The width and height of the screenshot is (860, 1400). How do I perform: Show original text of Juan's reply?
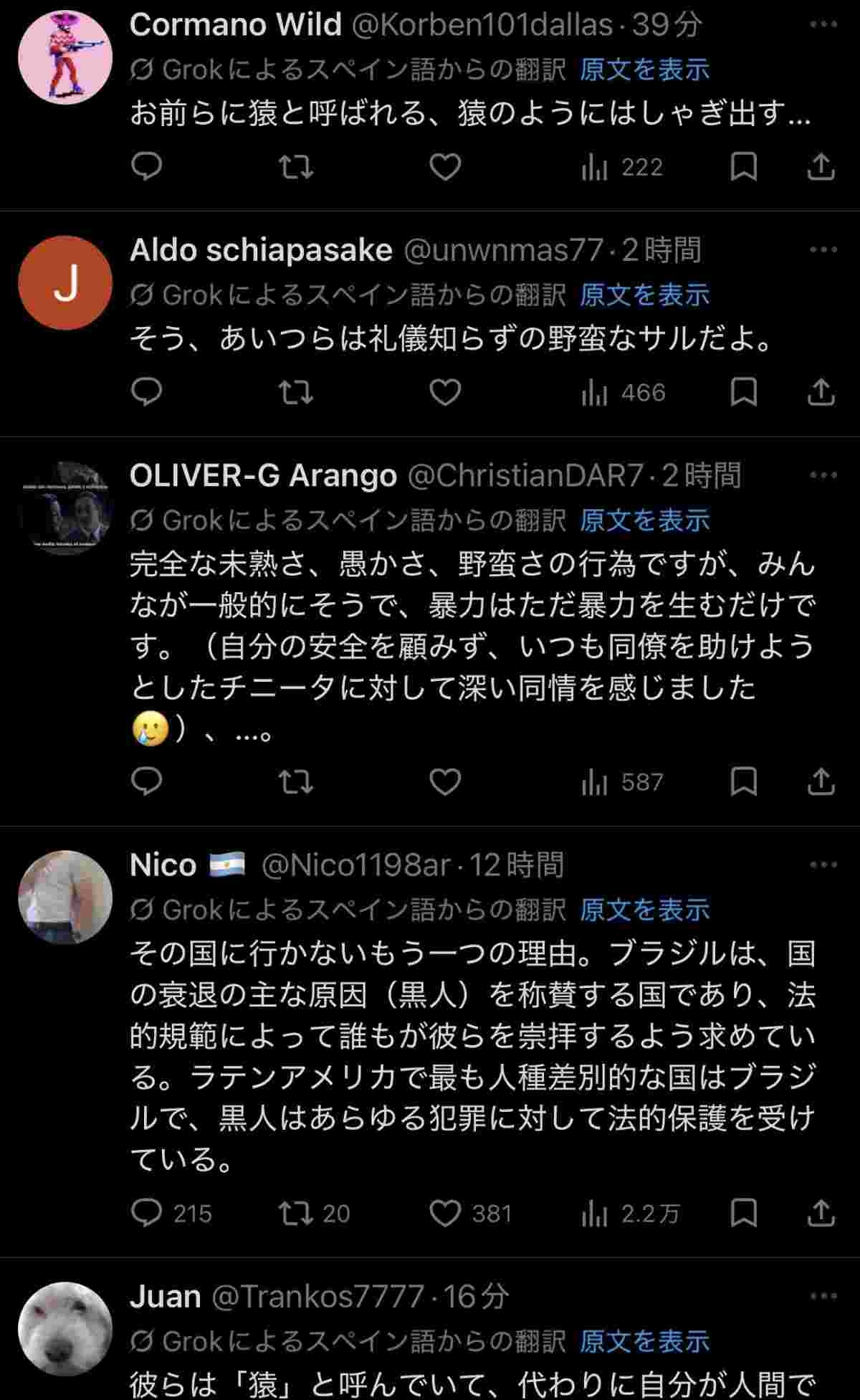coord(644,1341)
